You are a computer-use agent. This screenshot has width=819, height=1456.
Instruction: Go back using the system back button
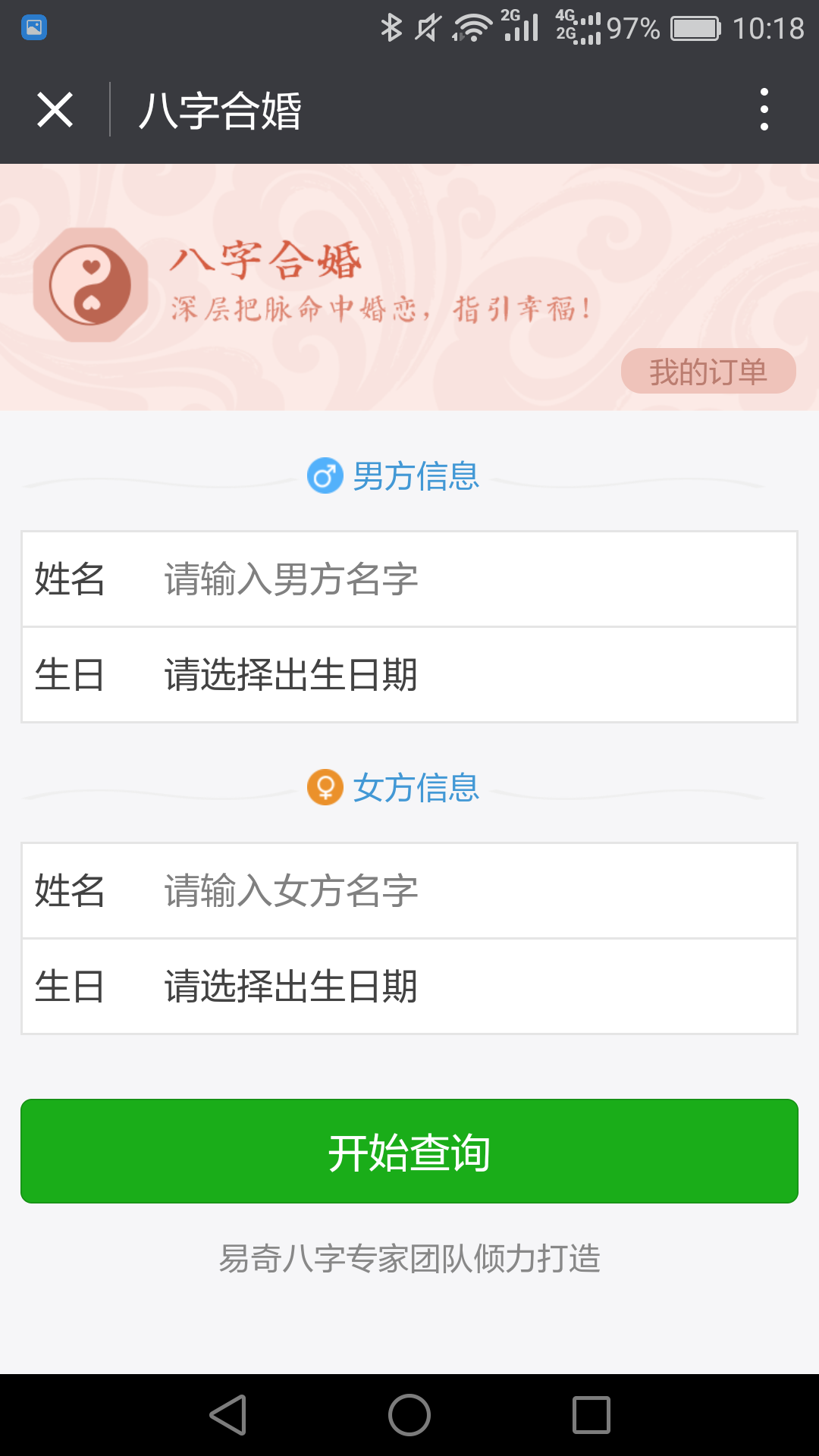click(228, 1415)
